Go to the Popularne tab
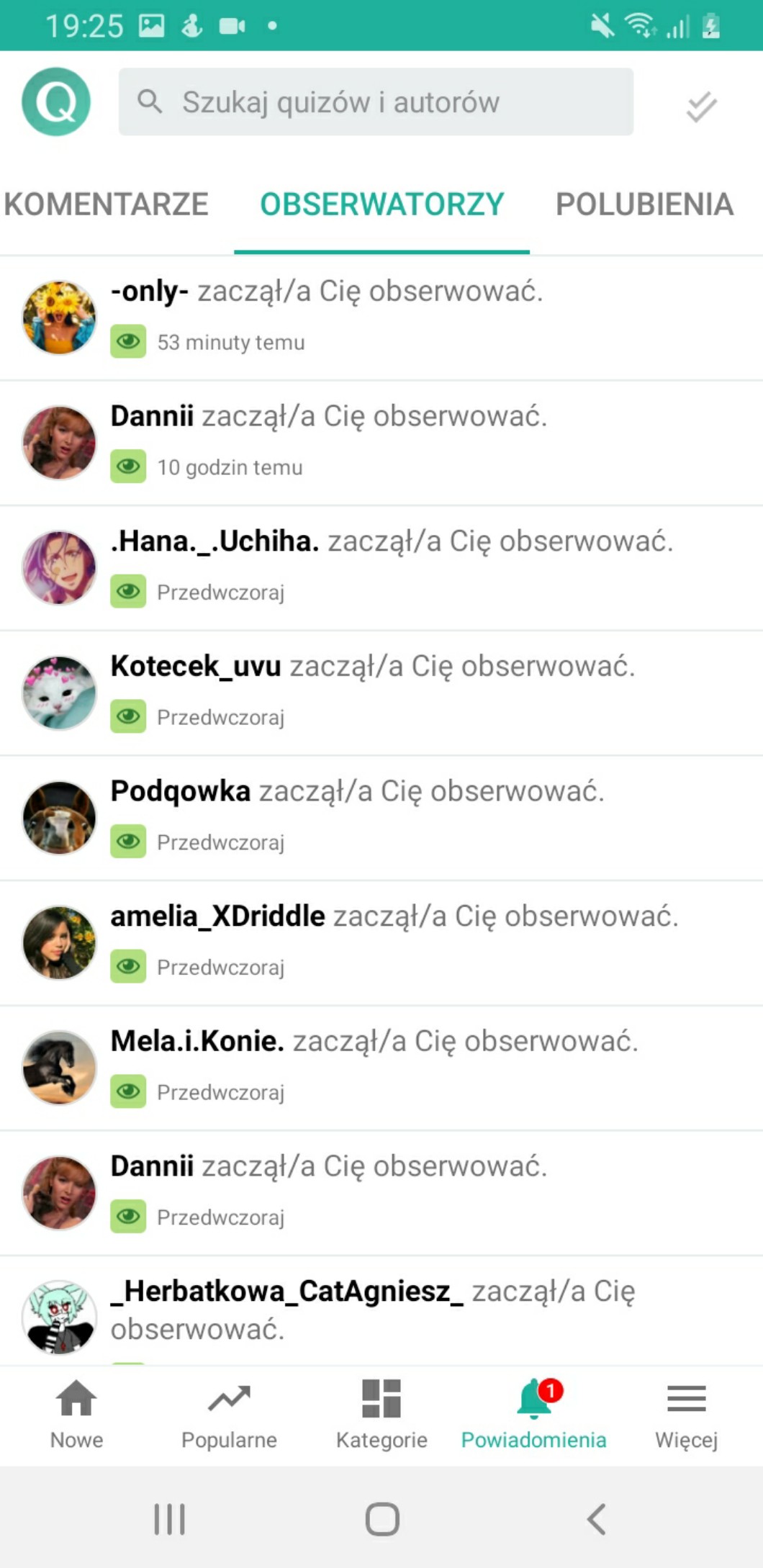This screenshot has width=763, height=1568. pos(229,1415)
